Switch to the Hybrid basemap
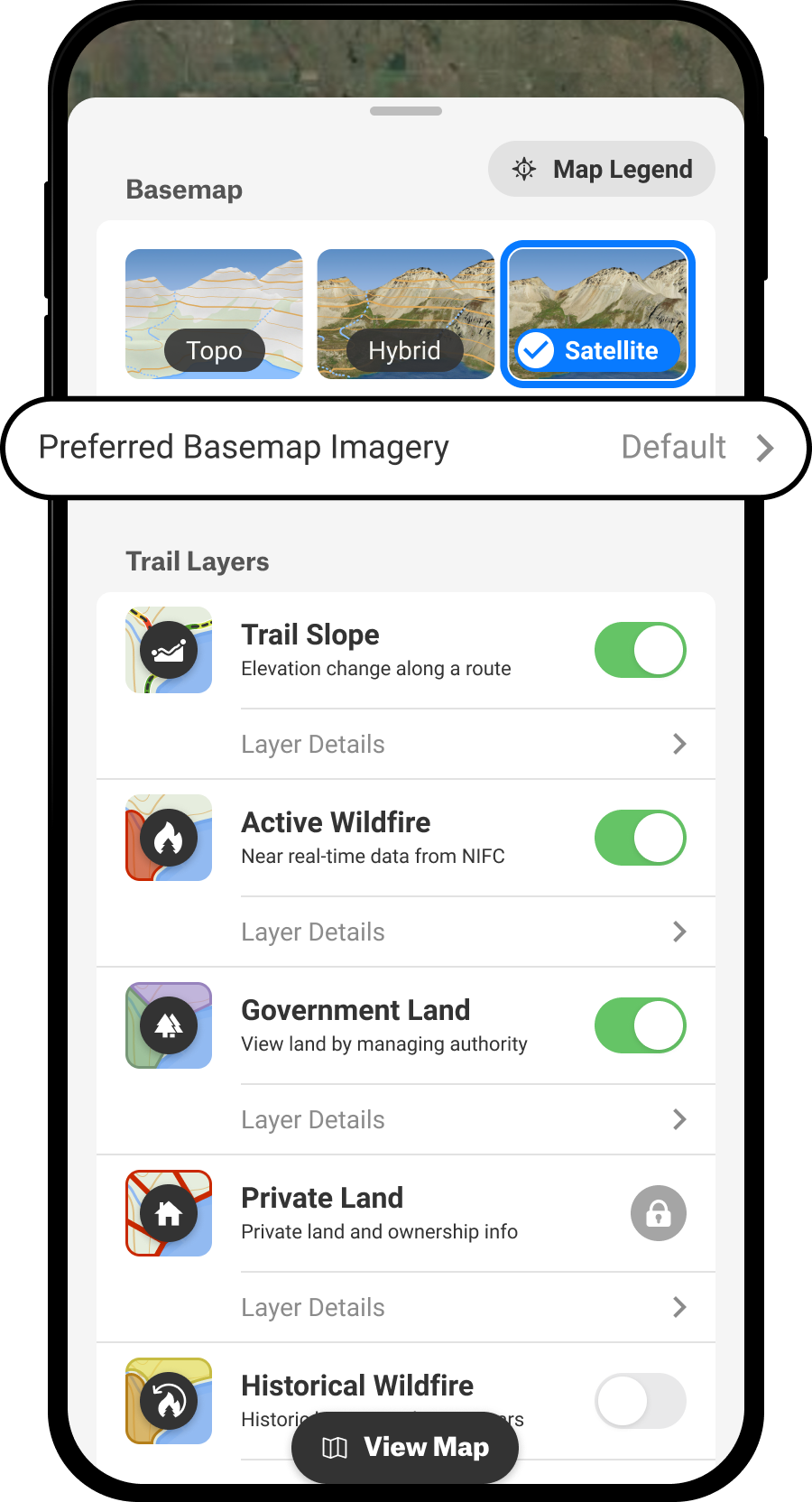Image resolution: width=812 pixels, height=1502 pixels. [x=405, y=314]
